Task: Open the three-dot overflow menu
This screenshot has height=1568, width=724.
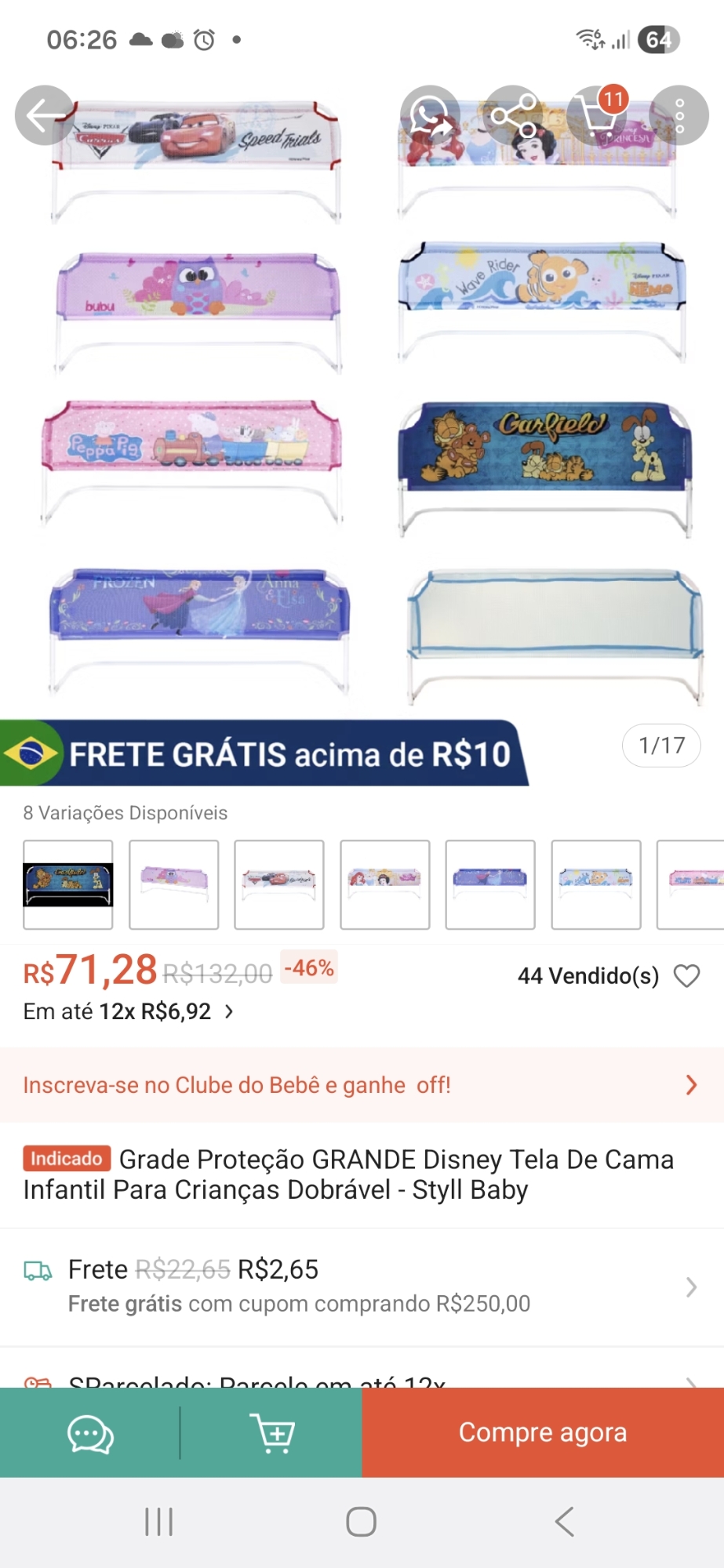Action: click(x=679, y=115)
